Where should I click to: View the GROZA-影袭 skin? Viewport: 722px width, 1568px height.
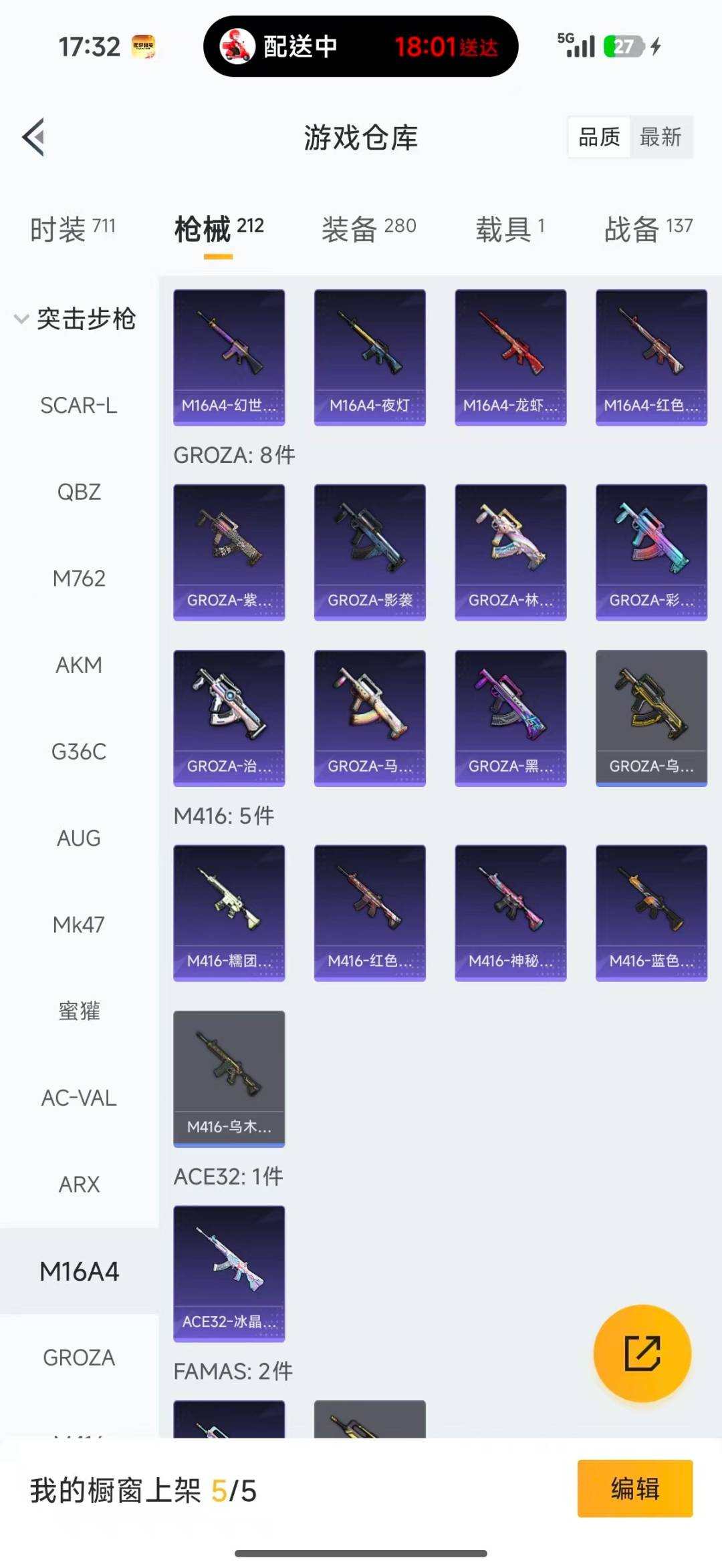pyautogui.click(x=370, y=552)
